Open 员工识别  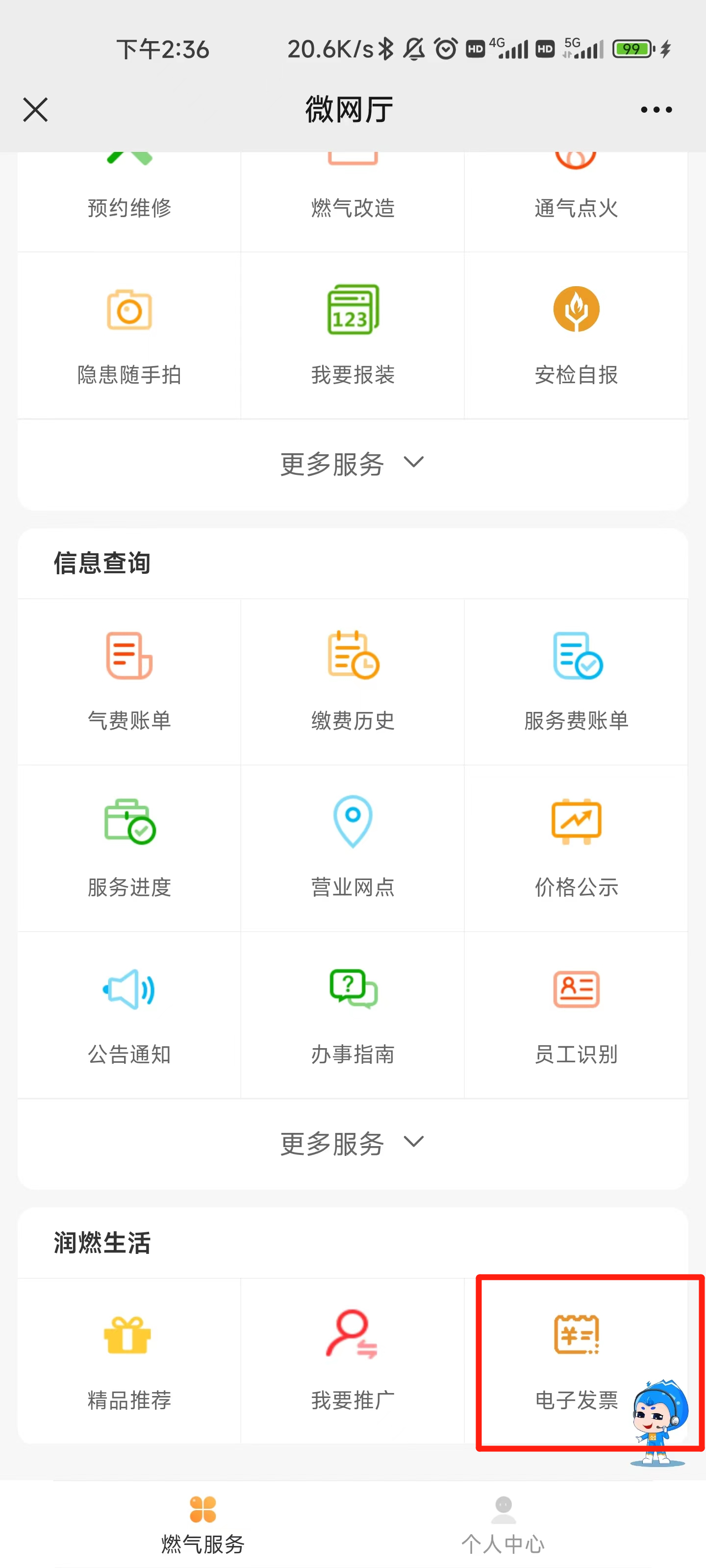point(576,1015)
